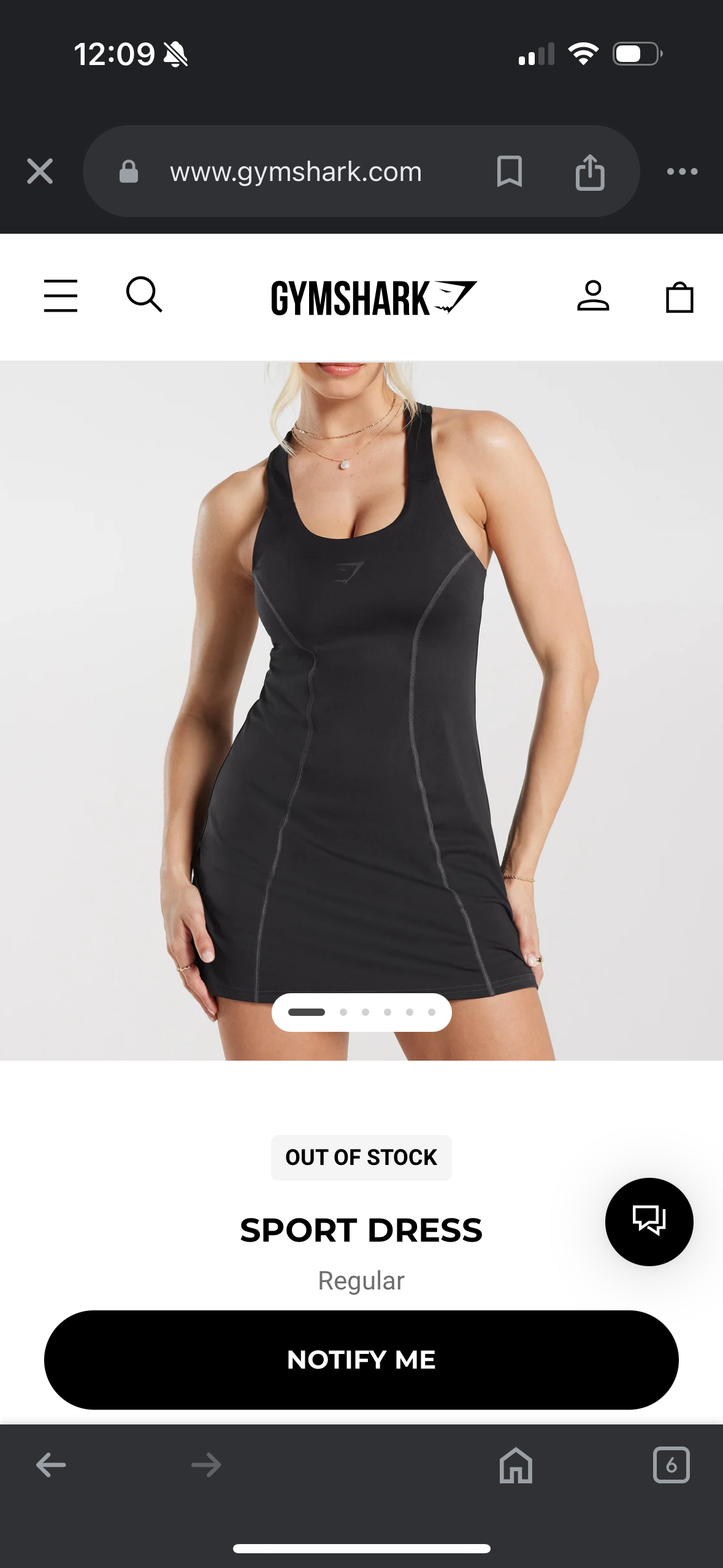Screen dimensions: 723x1568
Task: Share this page via the share icon
Action: (x=590, y=172)
